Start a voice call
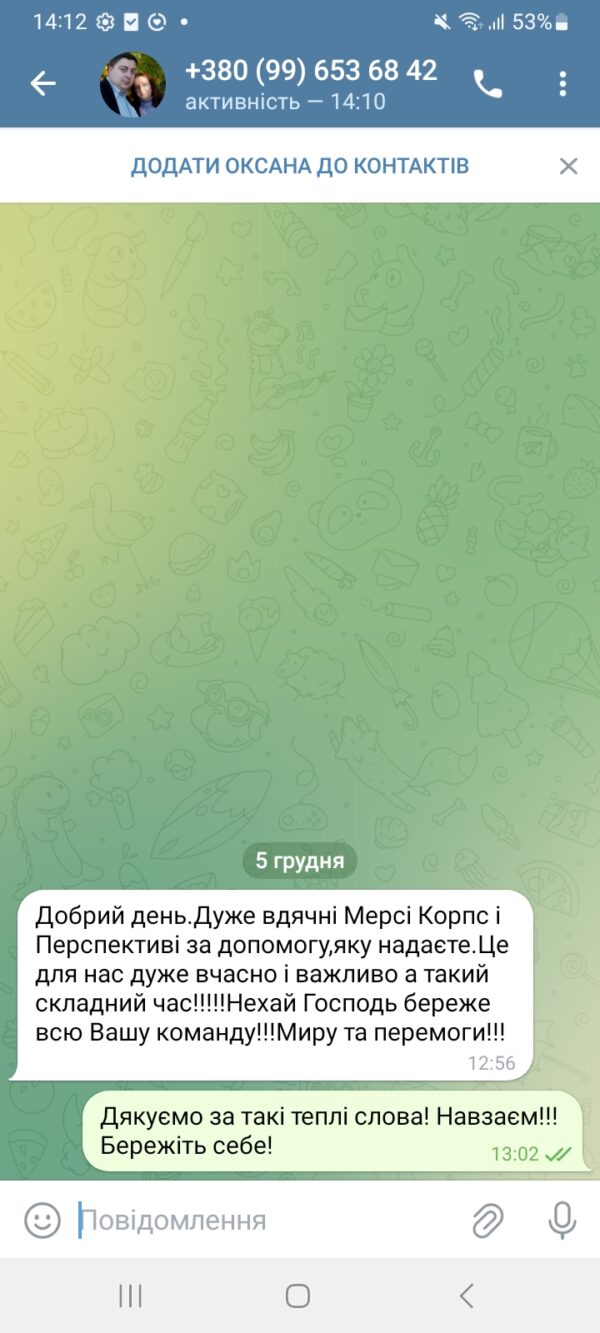The image size is (600, 1333). tap(487, 84)
